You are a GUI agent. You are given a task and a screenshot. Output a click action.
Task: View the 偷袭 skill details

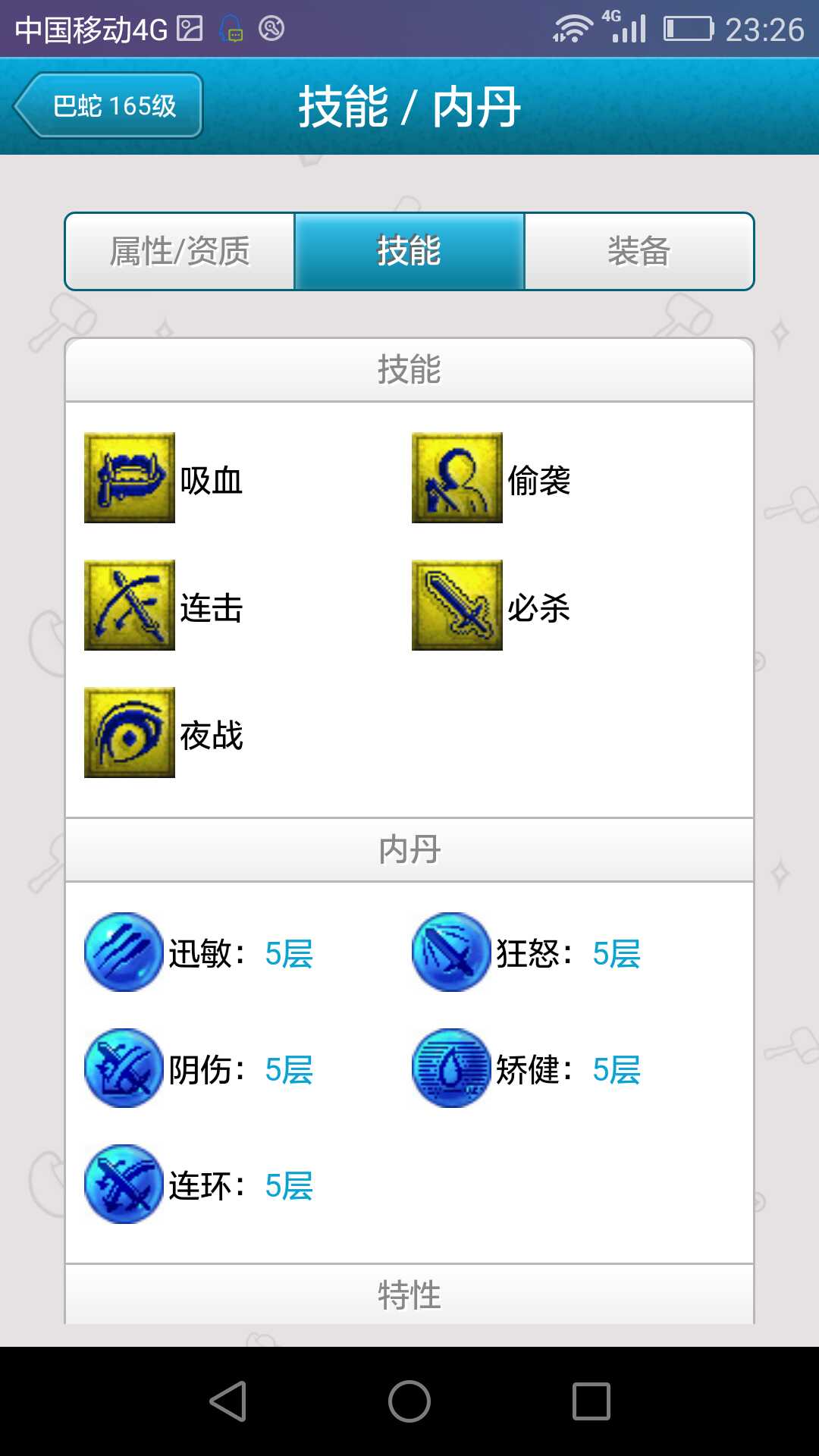point(457,478)
